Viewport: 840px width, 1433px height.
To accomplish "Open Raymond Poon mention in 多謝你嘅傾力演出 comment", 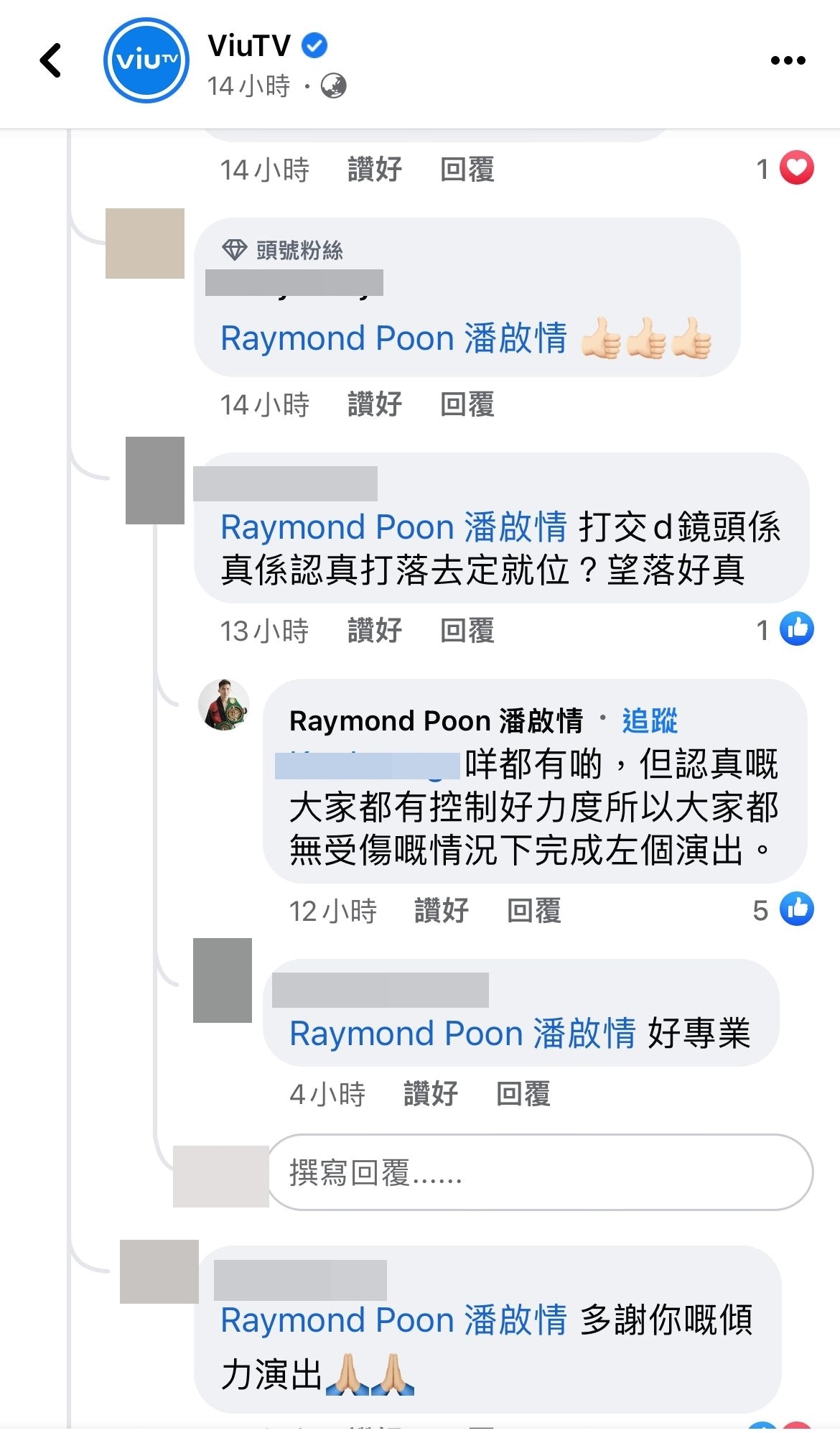I will click(393, 1320).
